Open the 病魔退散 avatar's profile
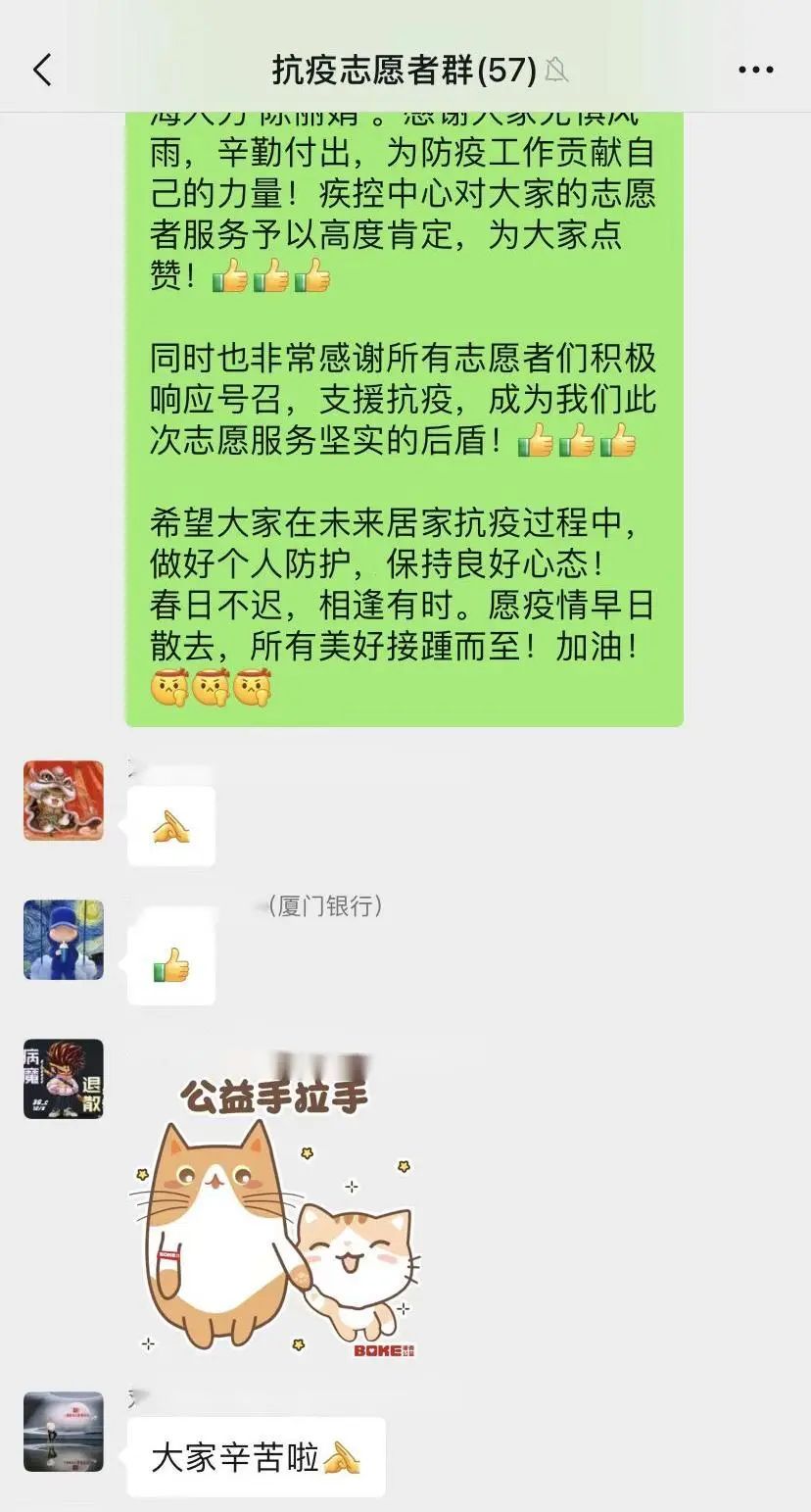The height and width of the screenshot is (1512, 811). click(64, 1079)
